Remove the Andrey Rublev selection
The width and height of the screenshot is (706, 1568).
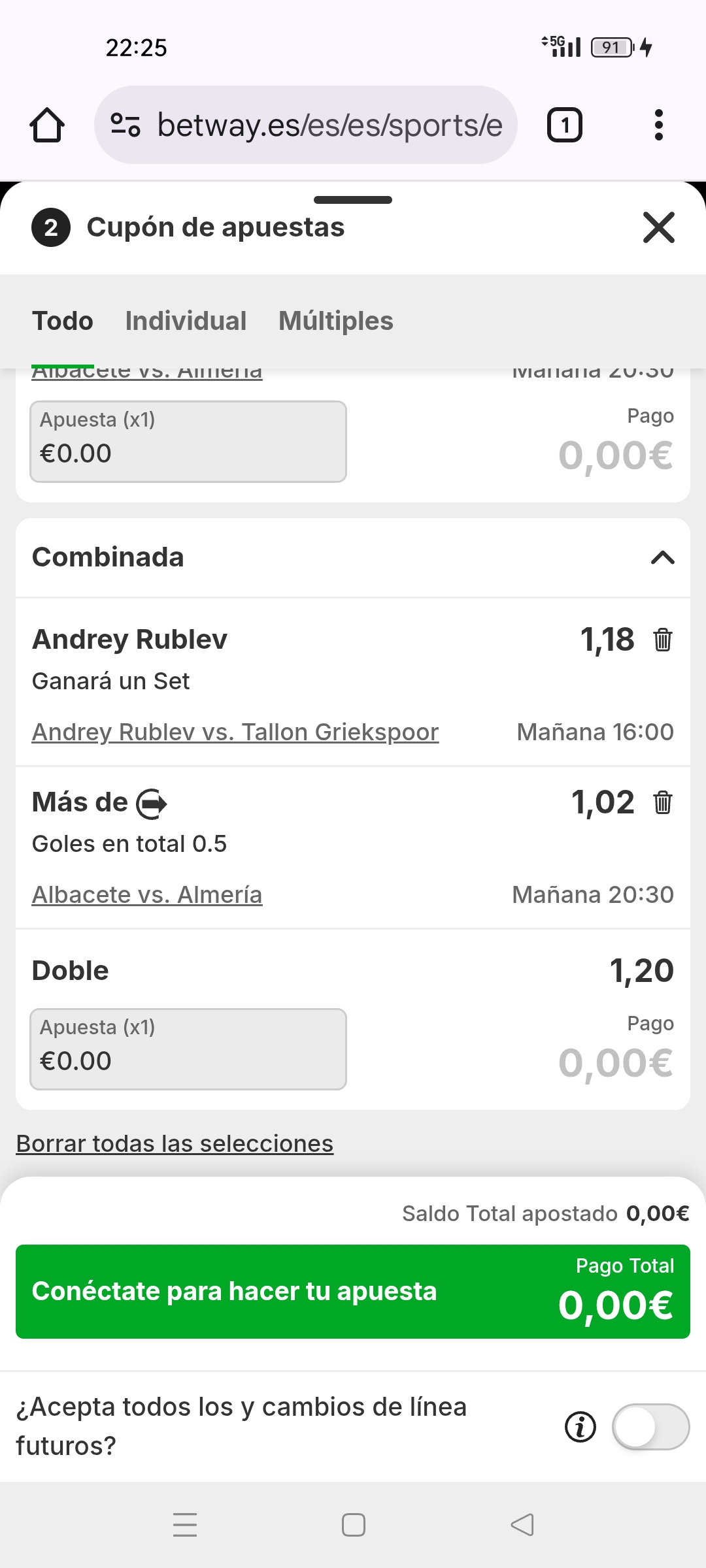pos(662,640)
